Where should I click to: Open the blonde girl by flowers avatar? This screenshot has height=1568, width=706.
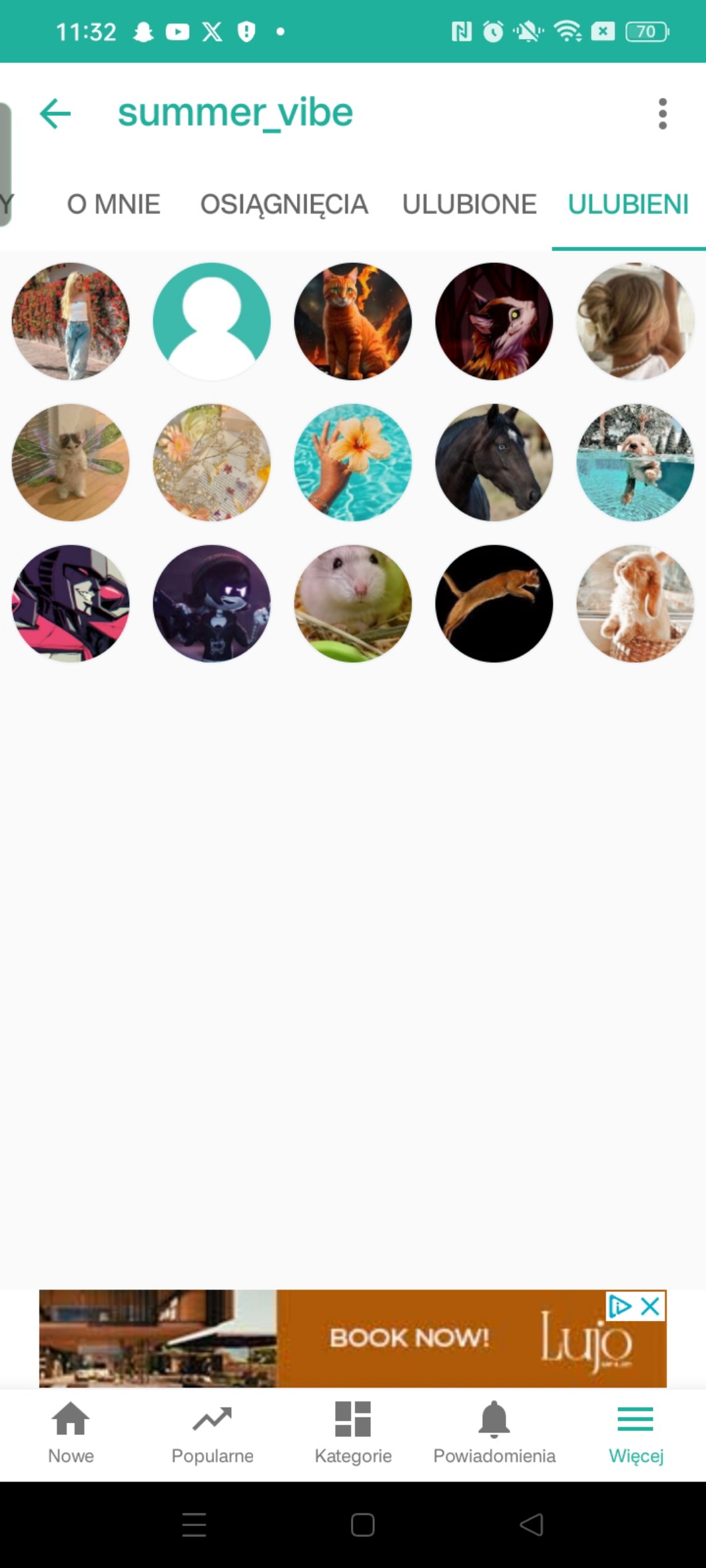pos(71,322)
